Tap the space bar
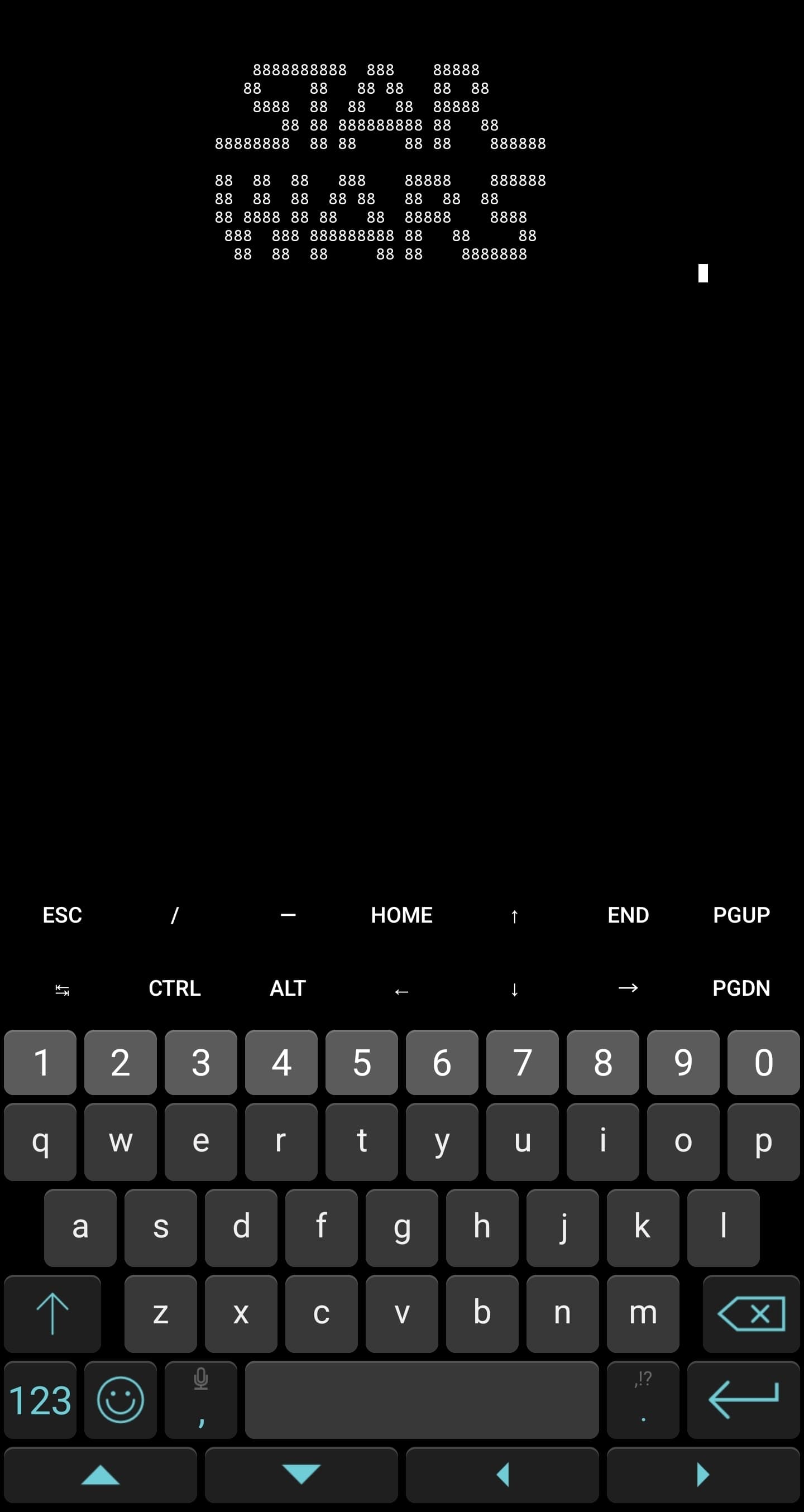The height and width of the screenshot is (1512, 804). click(x=422, y=1400)
